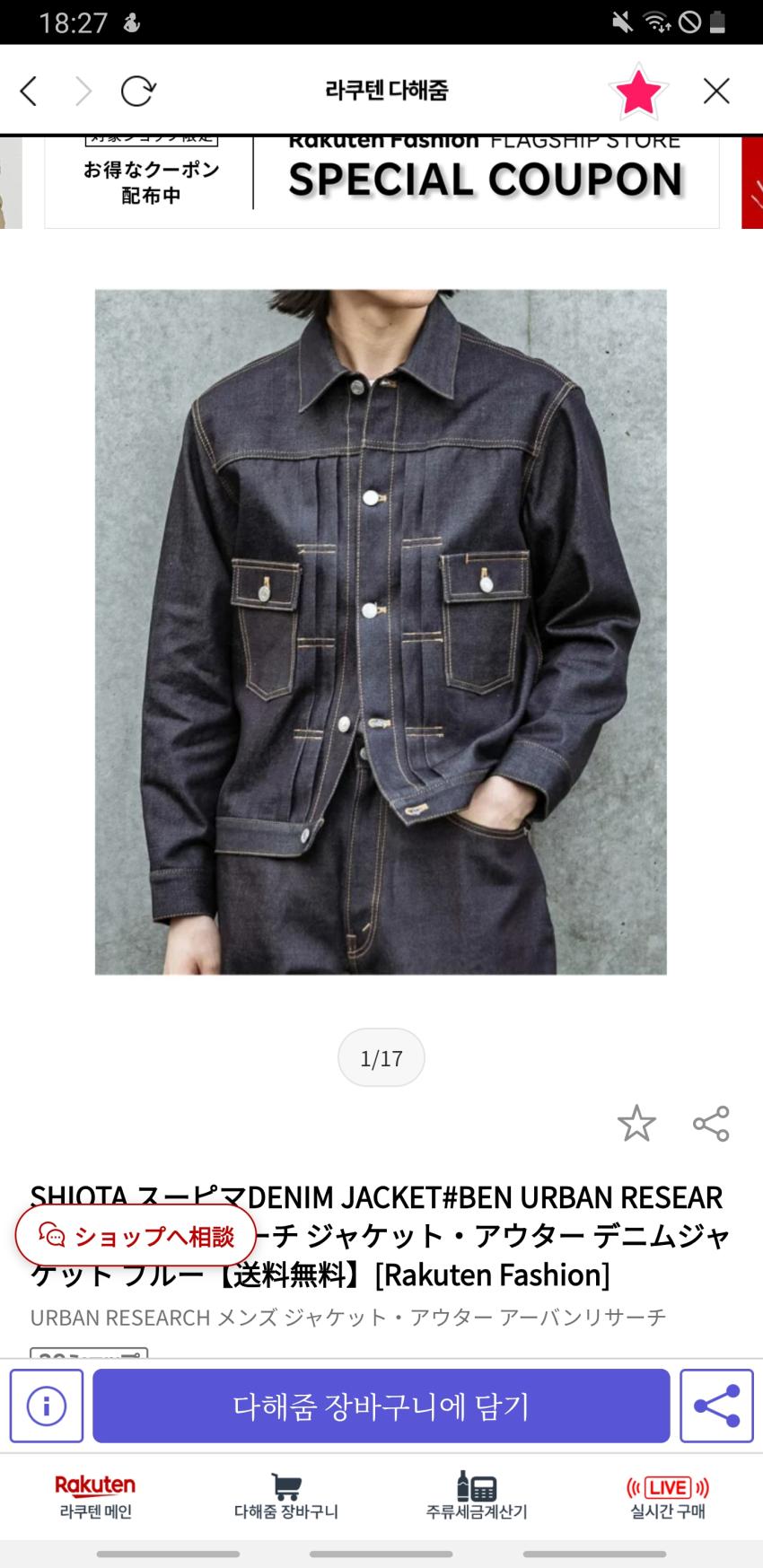Go to the 실시간 구매 LIVE tab
The image size is (763, 1568).
point(667,1497)
